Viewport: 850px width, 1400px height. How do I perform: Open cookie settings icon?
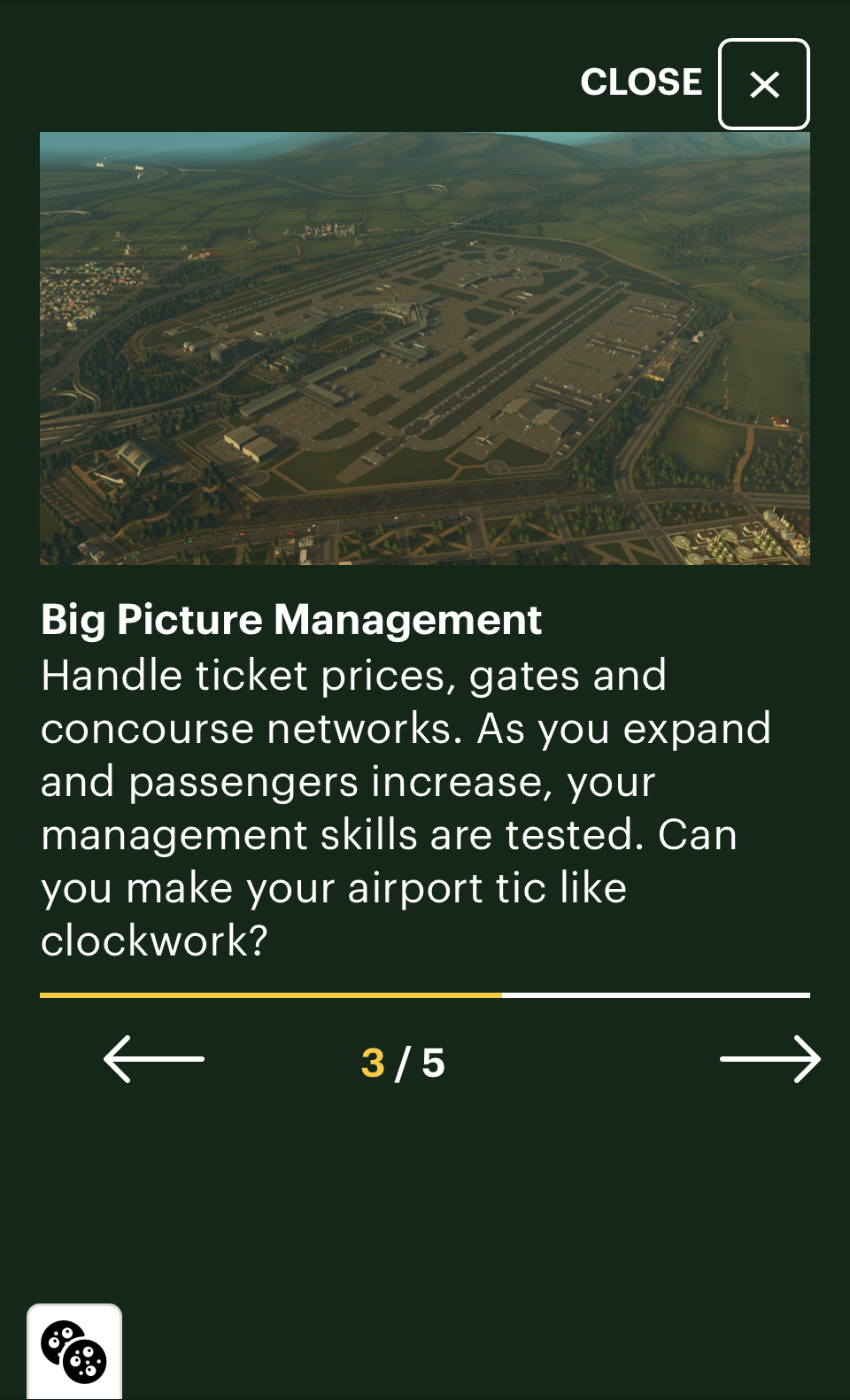point(74,1351)
